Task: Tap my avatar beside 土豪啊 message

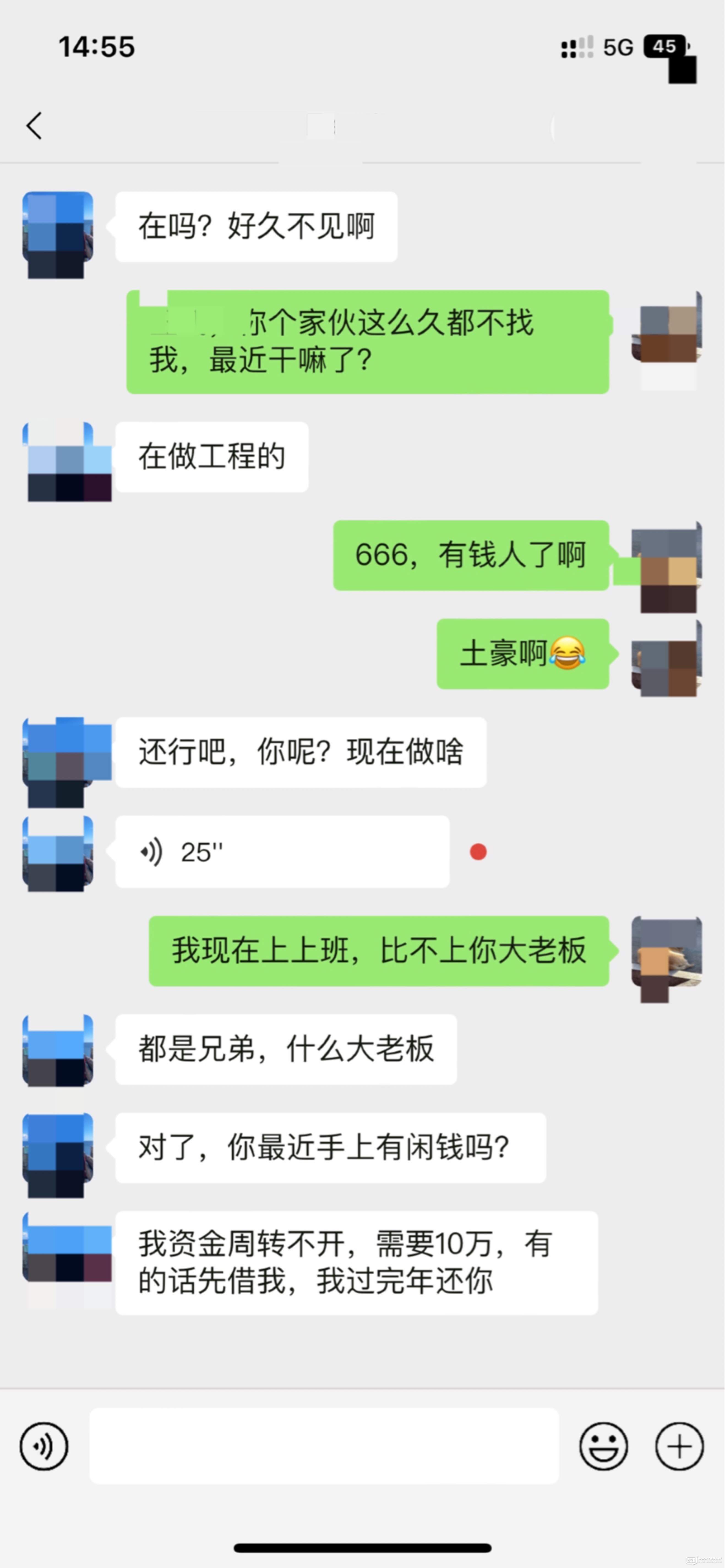Action: pos(667,659)
